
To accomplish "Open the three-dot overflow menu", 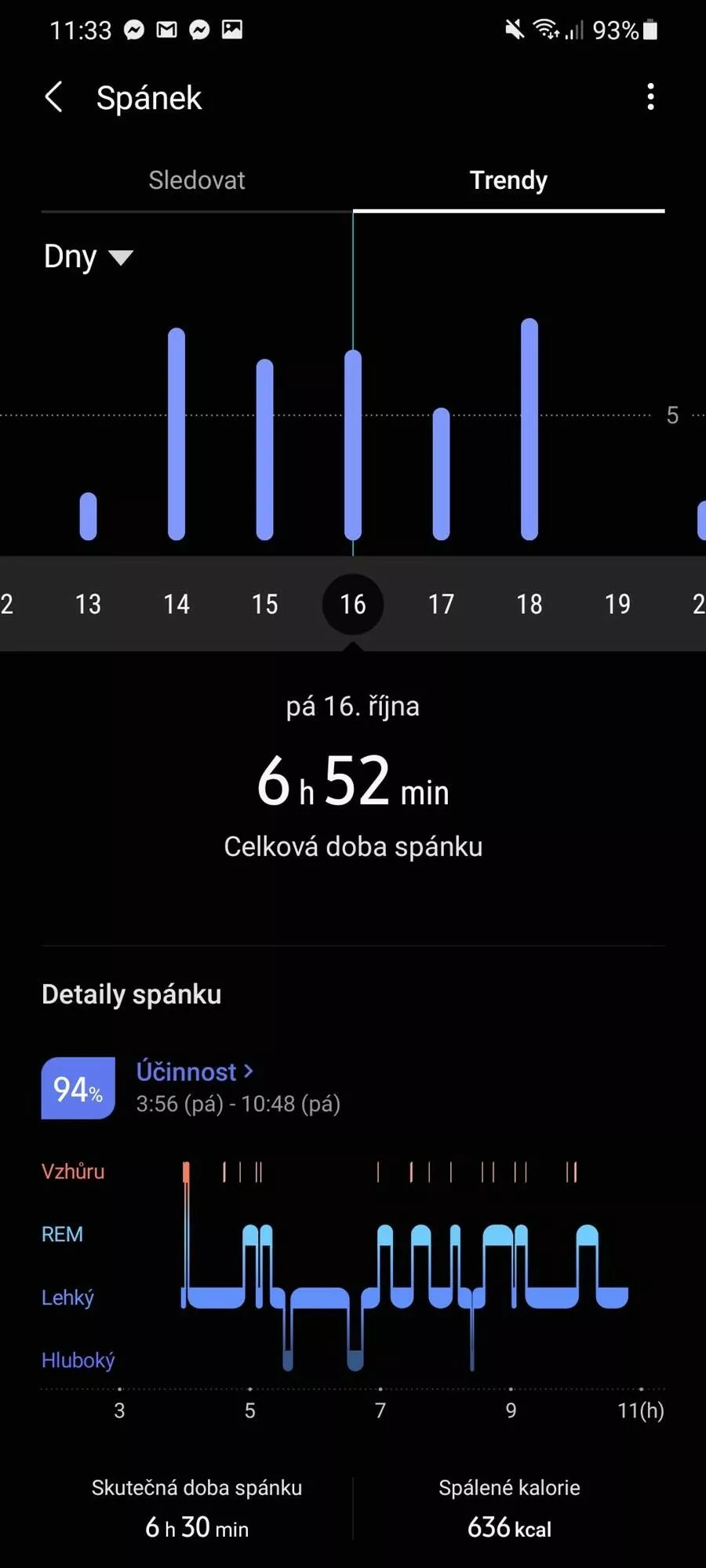I will point(650,97).
